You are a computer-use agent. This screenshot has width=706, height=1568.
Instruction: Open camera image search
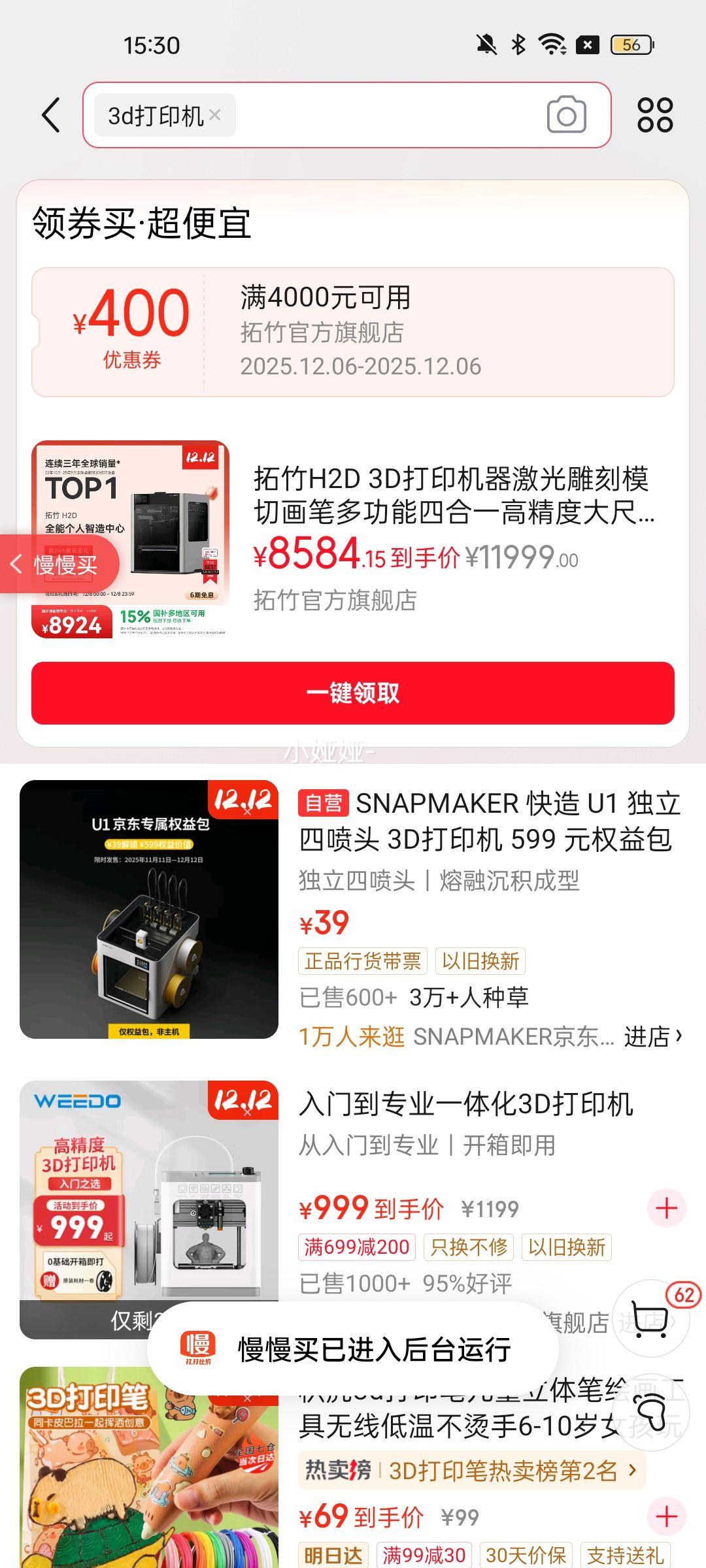coord(566,116)
